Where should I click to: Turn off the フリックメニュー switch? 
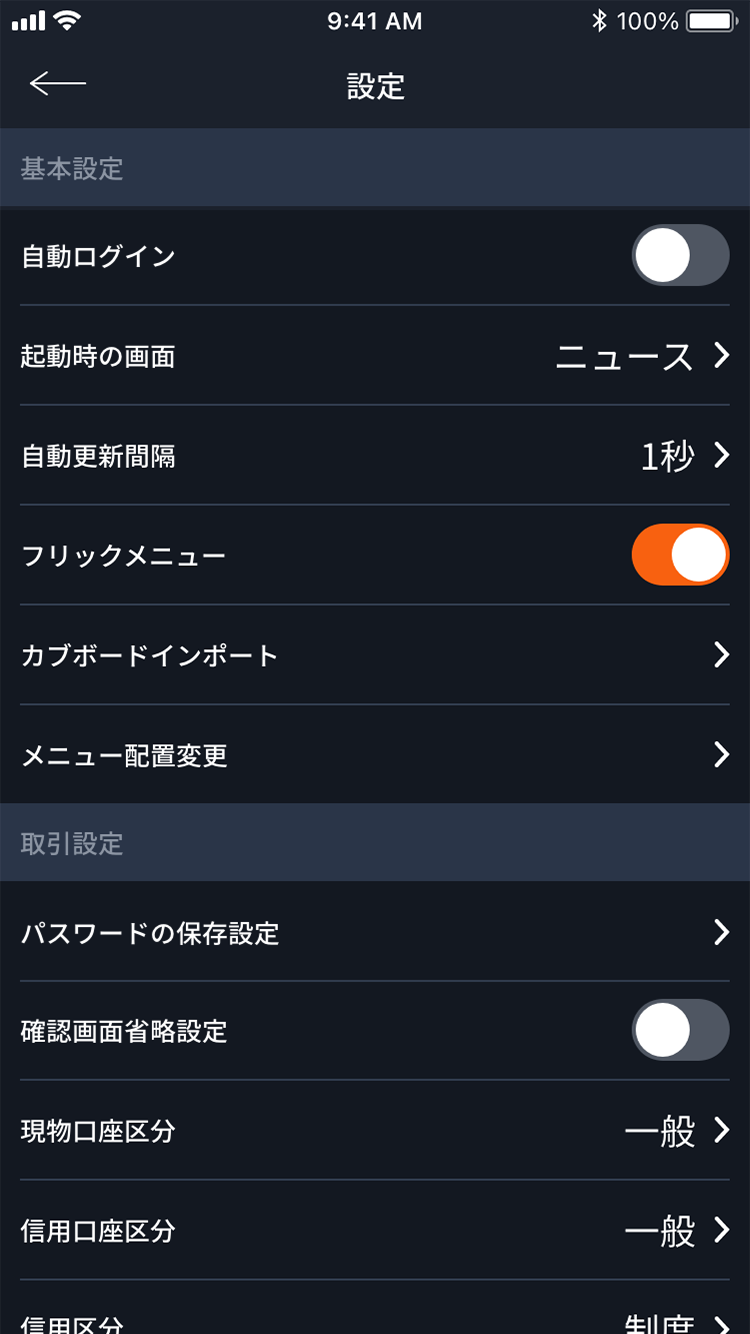680,555
